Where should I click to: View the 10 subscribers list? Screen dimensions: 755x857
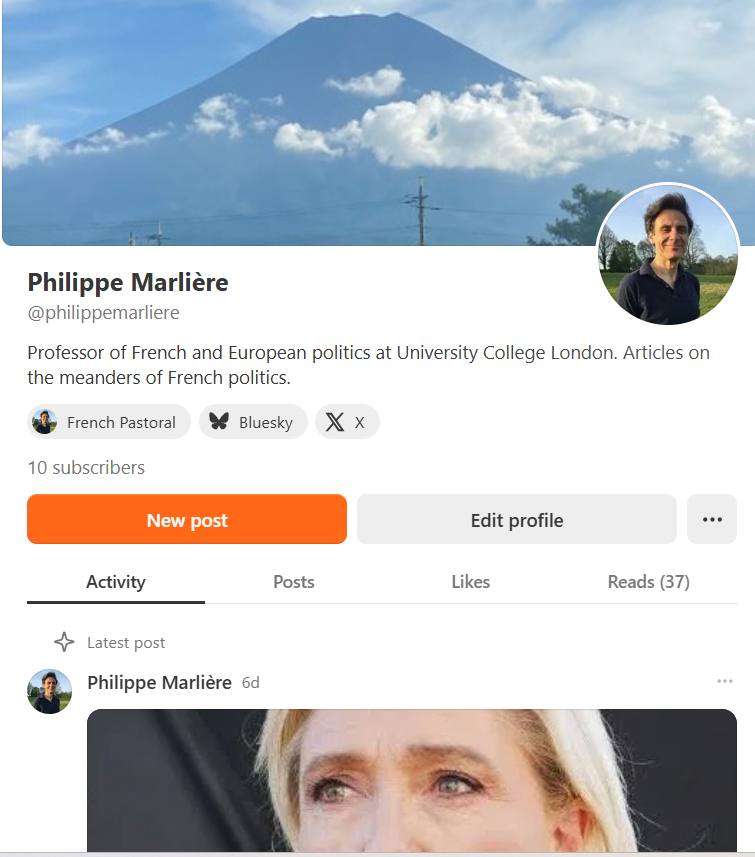(86, 467)
